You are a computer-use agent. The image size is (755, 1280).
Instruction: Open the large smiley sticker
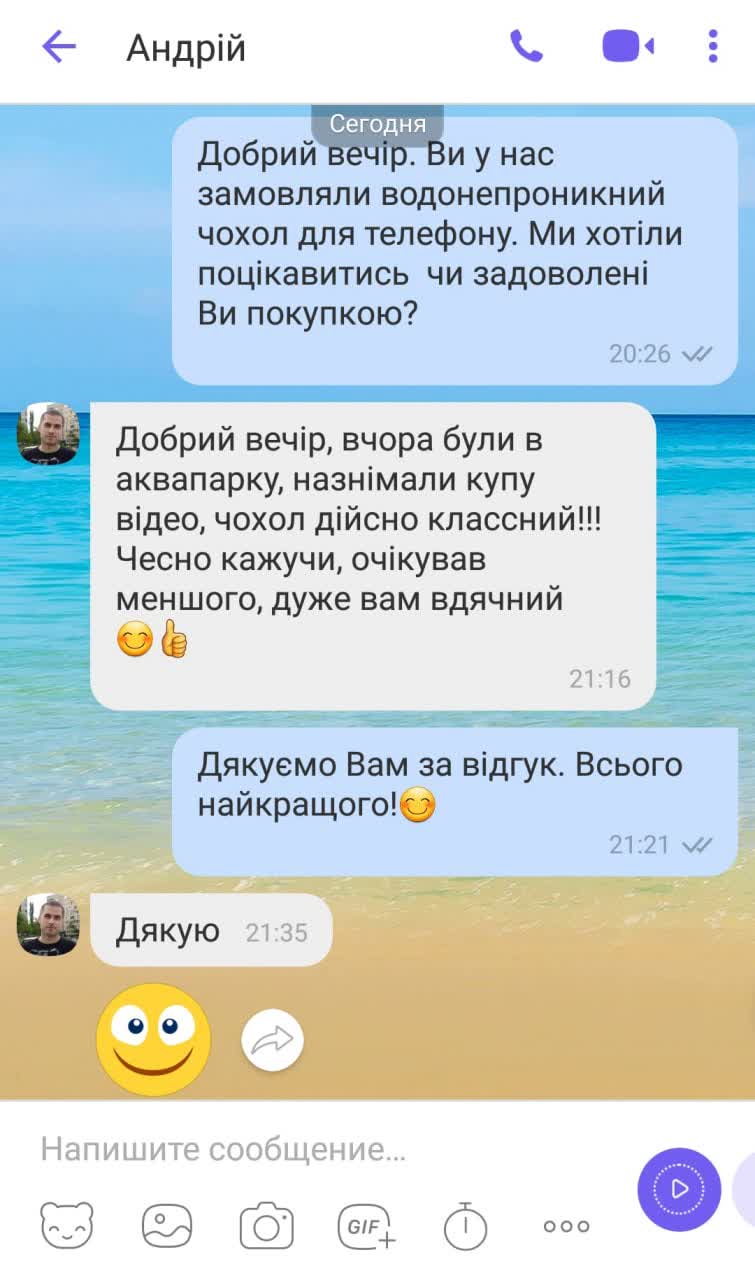(153, 1039)
